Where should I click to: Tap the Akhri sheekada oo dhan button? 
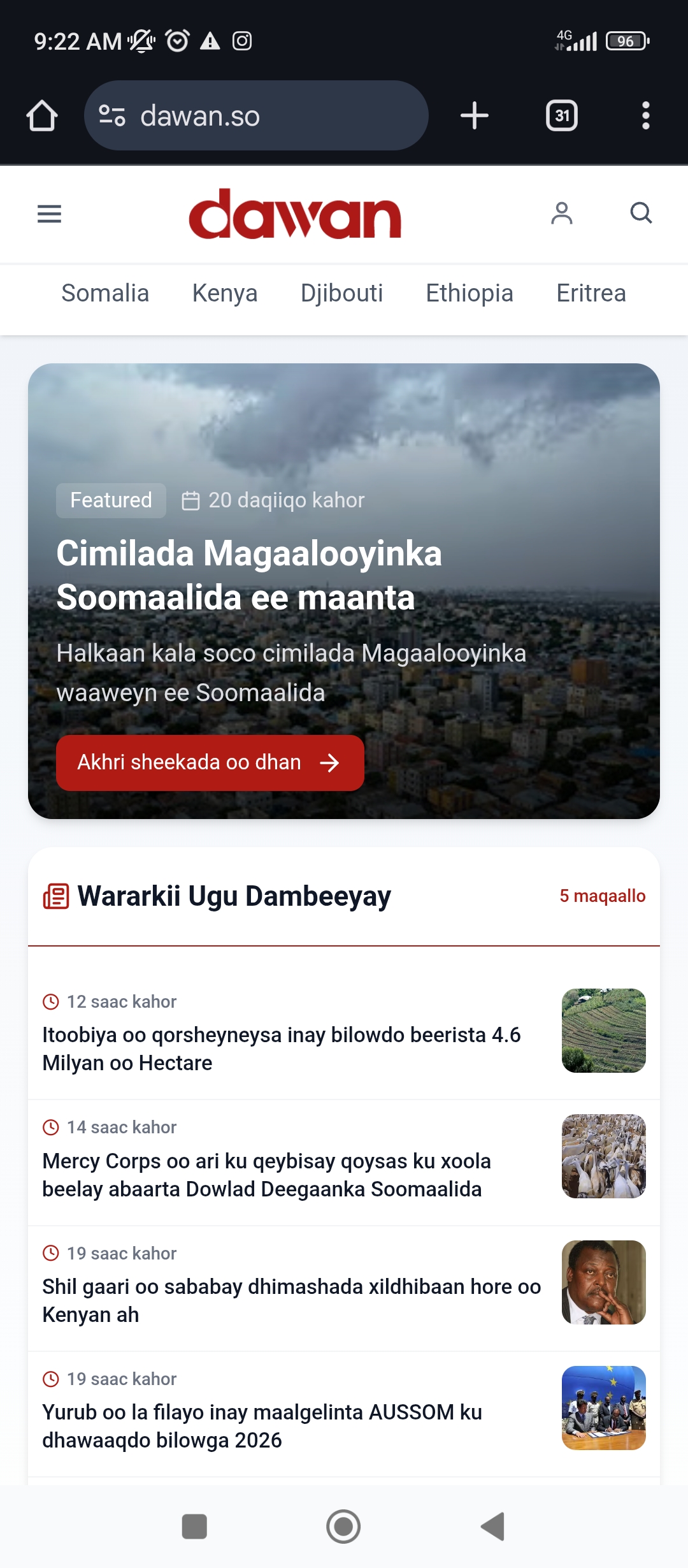pyautogui.click(x=210, y=763)
